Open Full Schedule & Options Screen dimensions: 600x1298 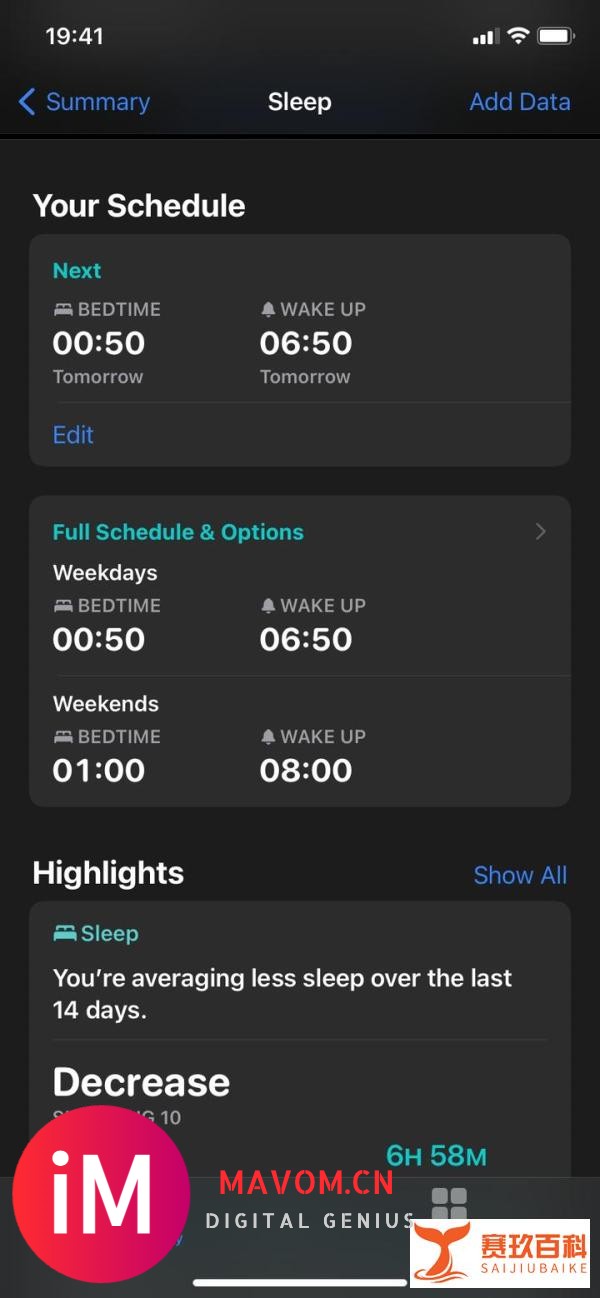click(299, 532)
